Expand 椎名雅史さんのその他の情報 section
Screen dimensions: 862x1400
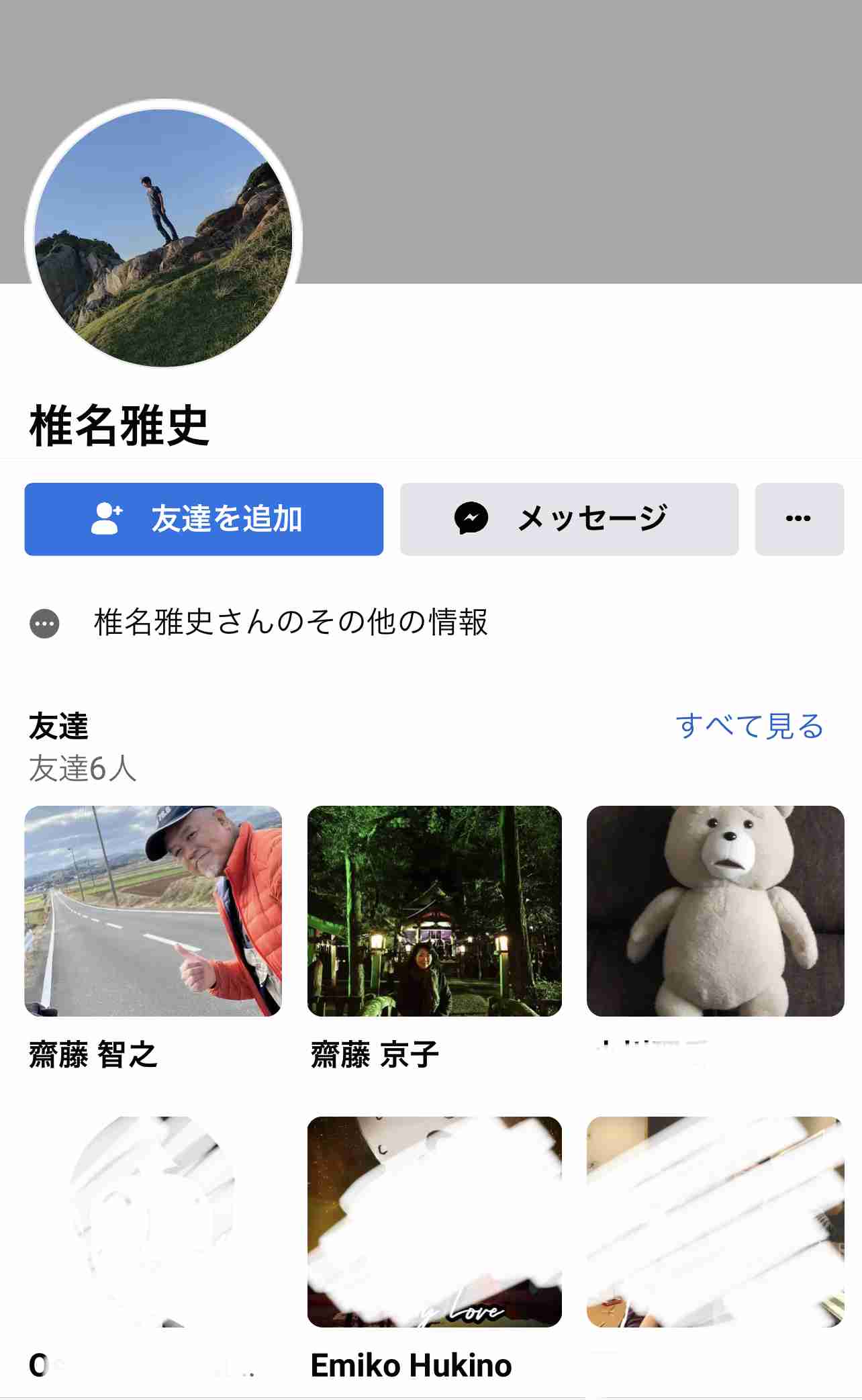point(293,624)
